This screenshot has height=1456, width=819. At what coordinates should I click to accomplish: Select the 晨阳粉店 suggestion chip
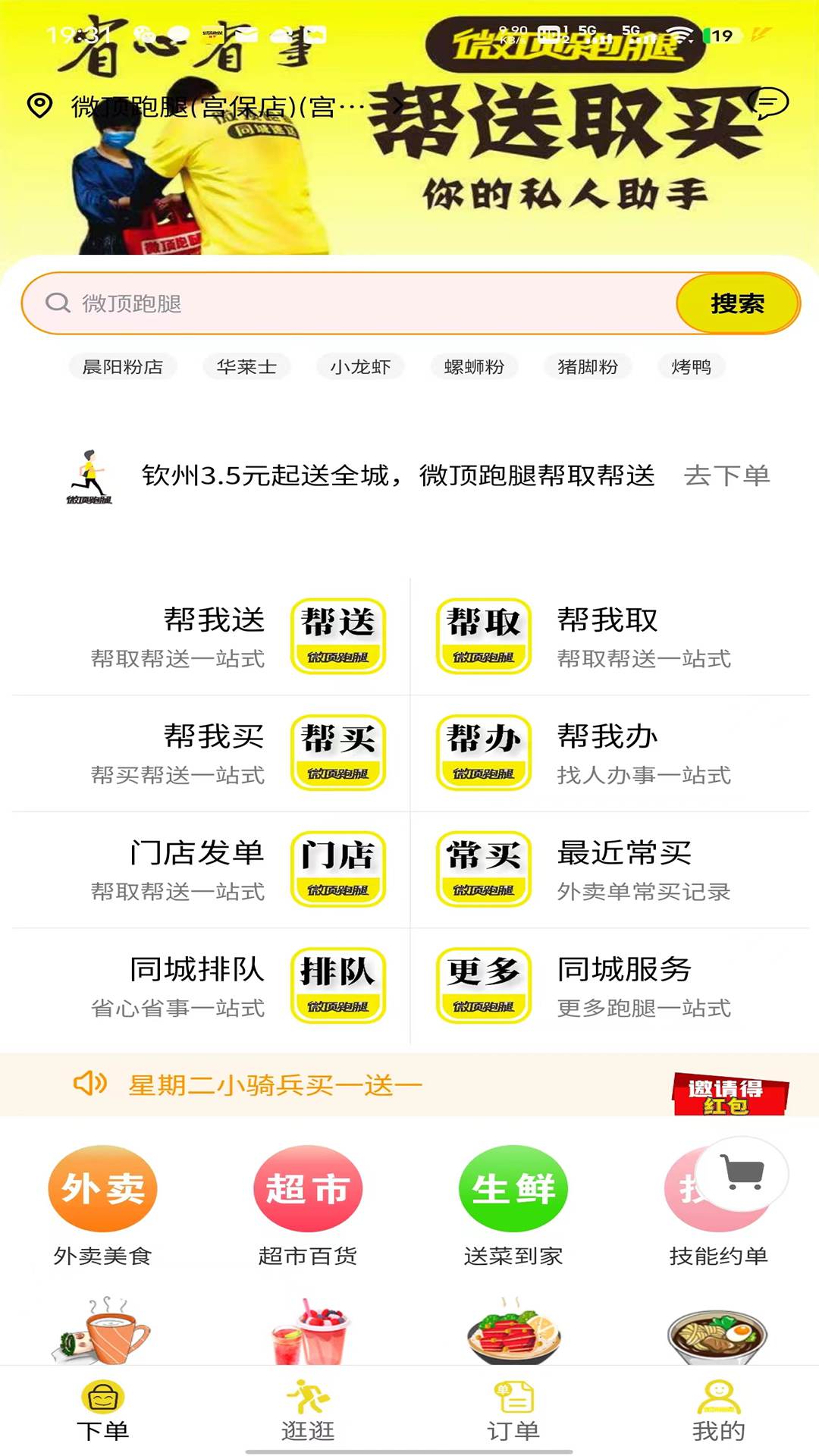click(123, 367)
